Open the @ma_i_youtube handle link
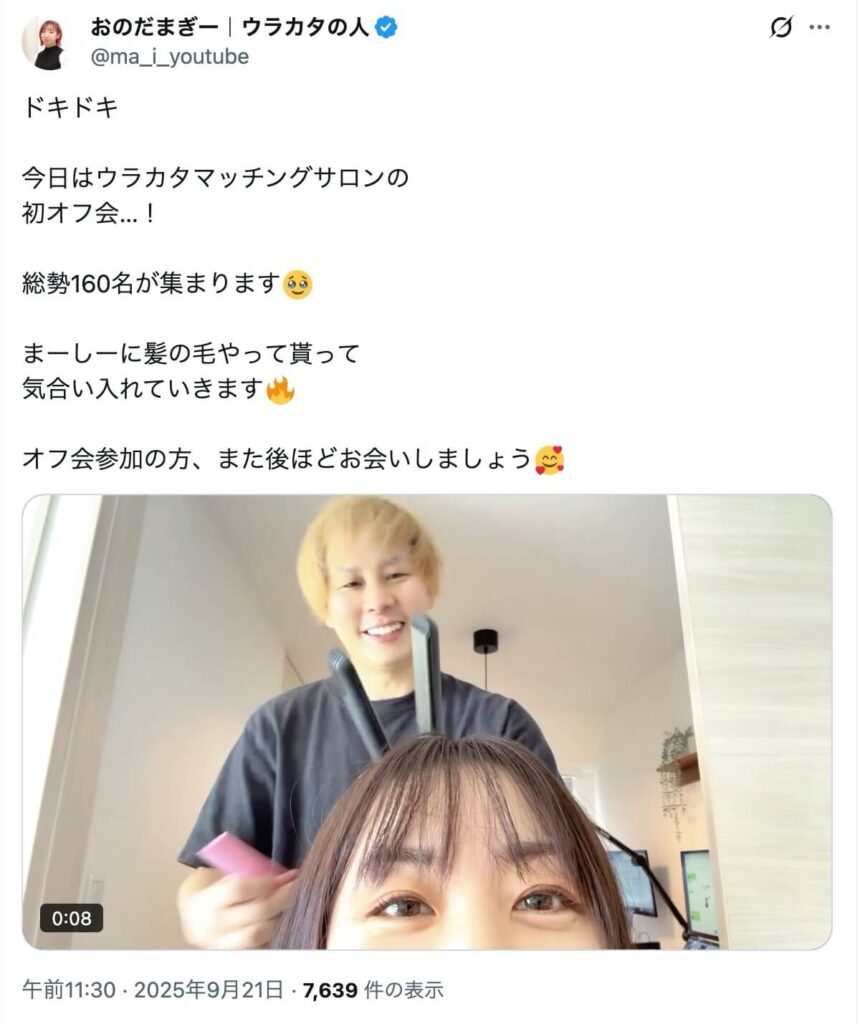This screenshot has height=1024, width=860. pyautogui.click(x=169, y=57)
